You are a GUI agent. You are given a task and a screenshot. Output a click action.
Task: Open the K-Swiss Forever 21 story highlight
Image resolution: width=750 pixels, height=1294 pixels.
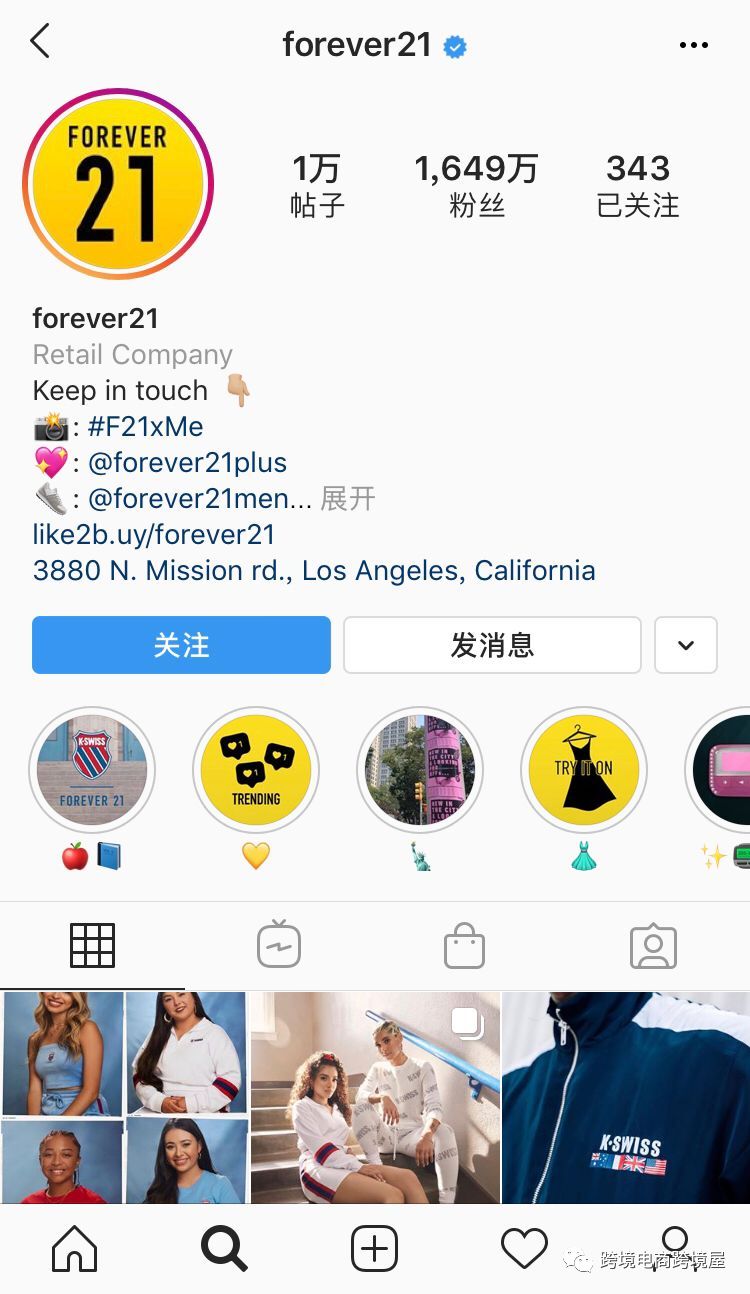92,770
